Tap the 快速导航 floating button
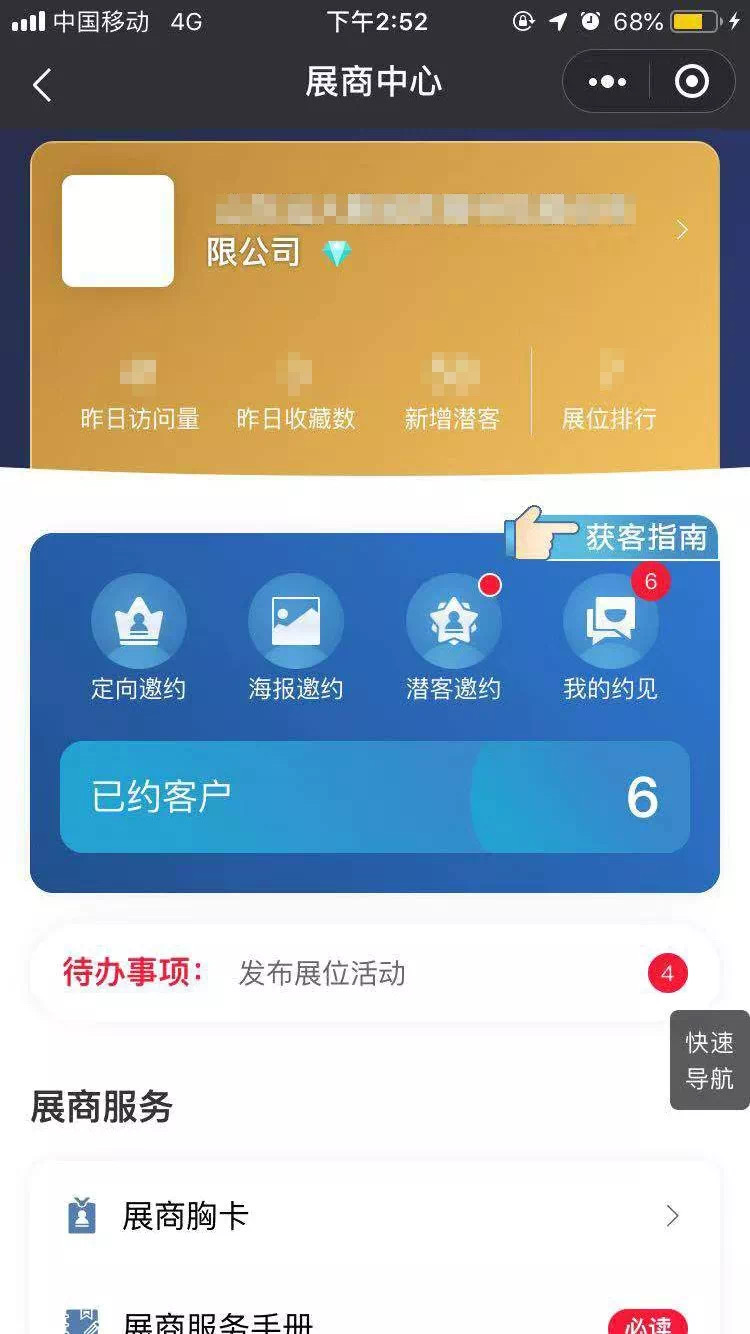Viewport: 750px width, 1334px height. (x=709, y=1060)
